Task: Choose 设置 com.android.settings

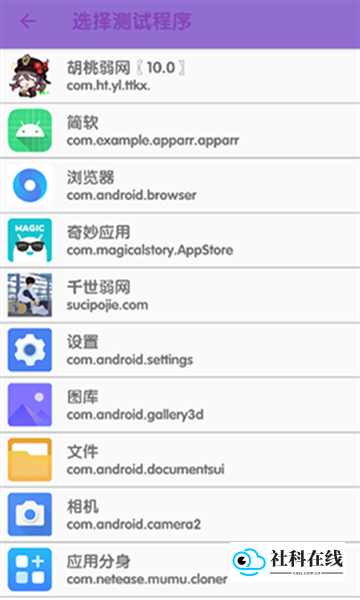Action: 180,350
